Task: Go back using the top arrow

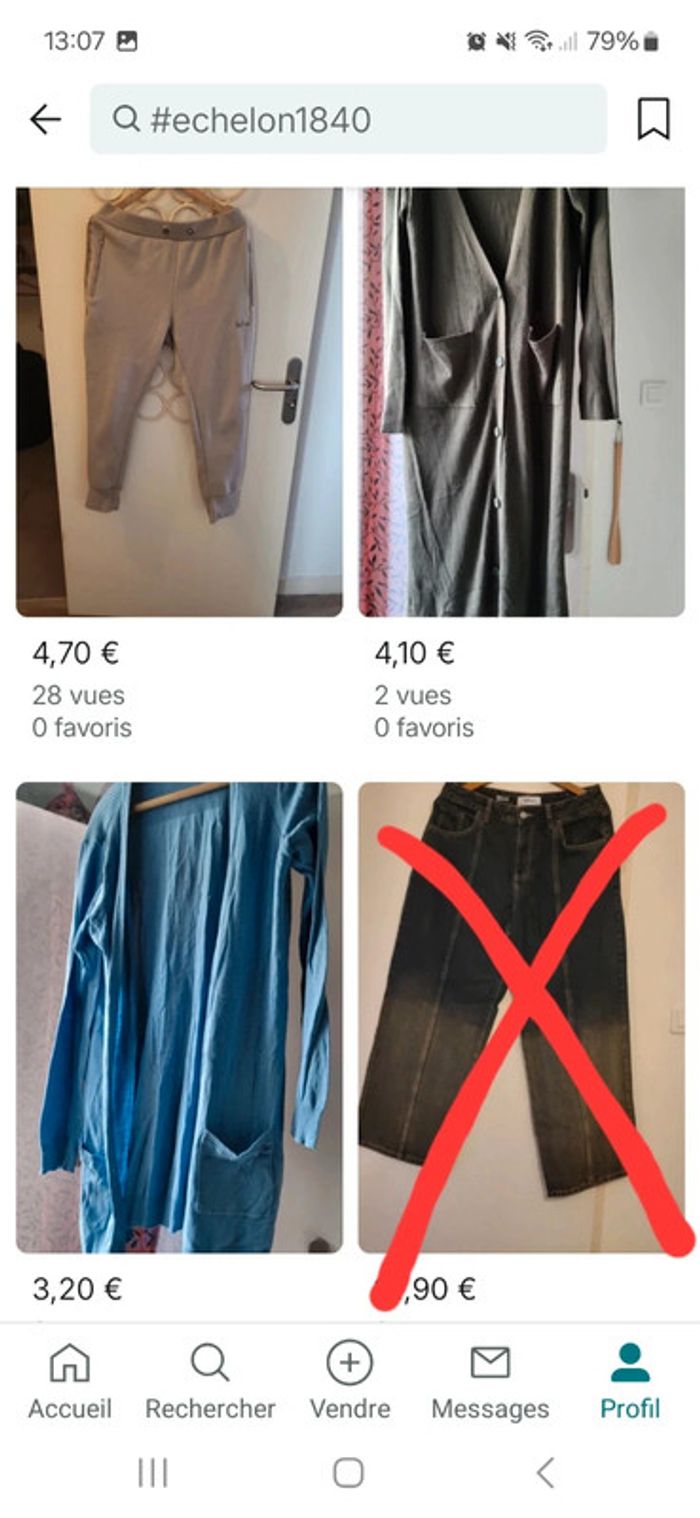Action: click(45, 120)
